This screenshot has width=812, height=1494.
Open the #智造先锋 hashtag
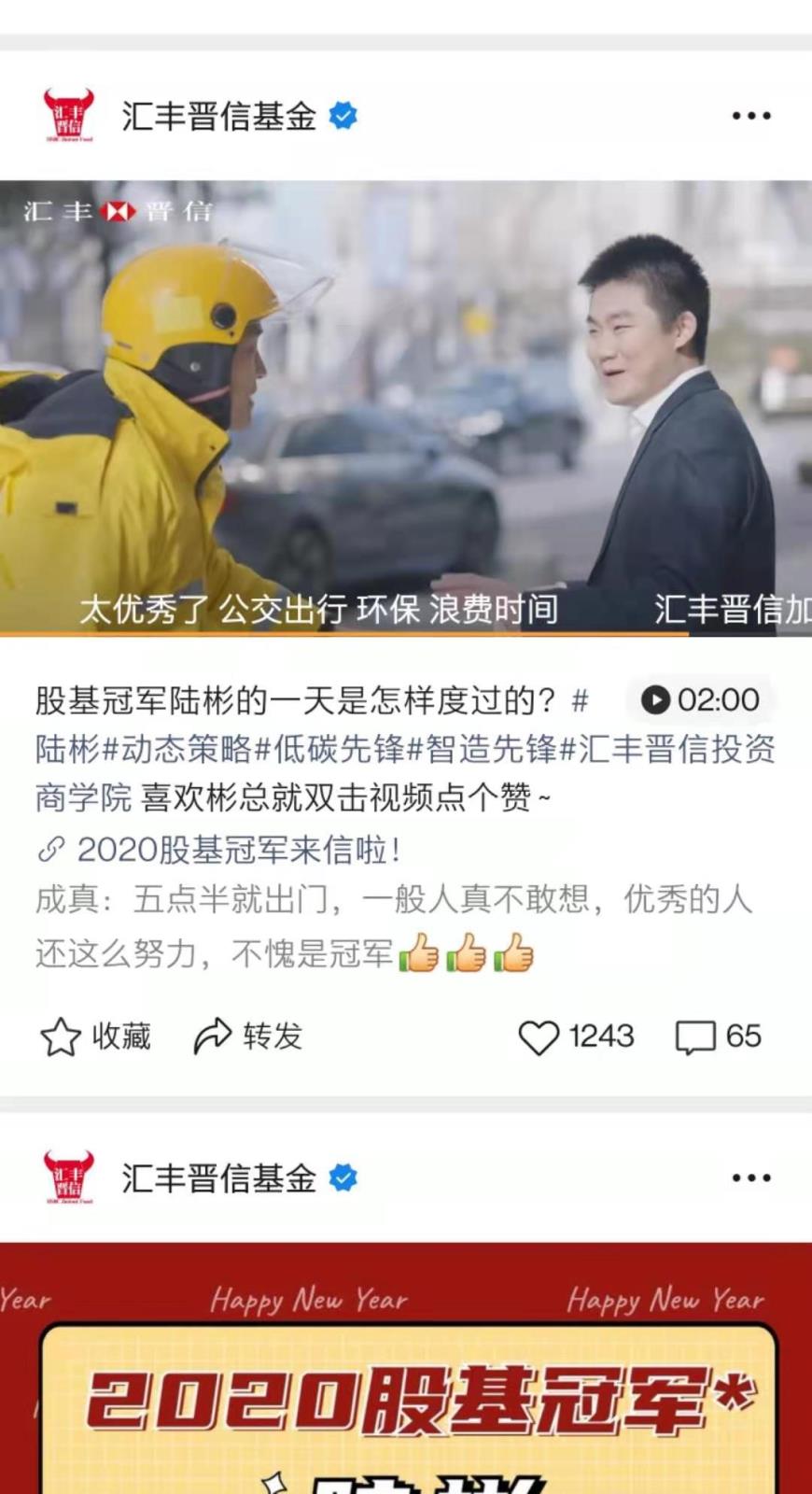click(482, 749)
